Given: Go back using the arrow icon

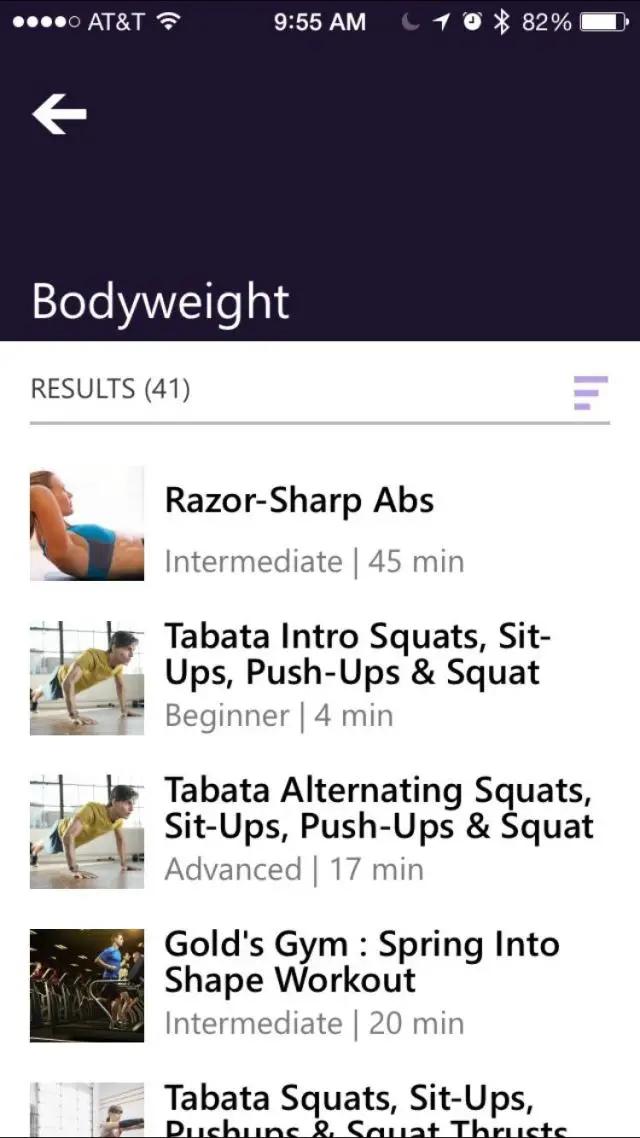Looking at the screenshot, I should (x=59, y=114).
